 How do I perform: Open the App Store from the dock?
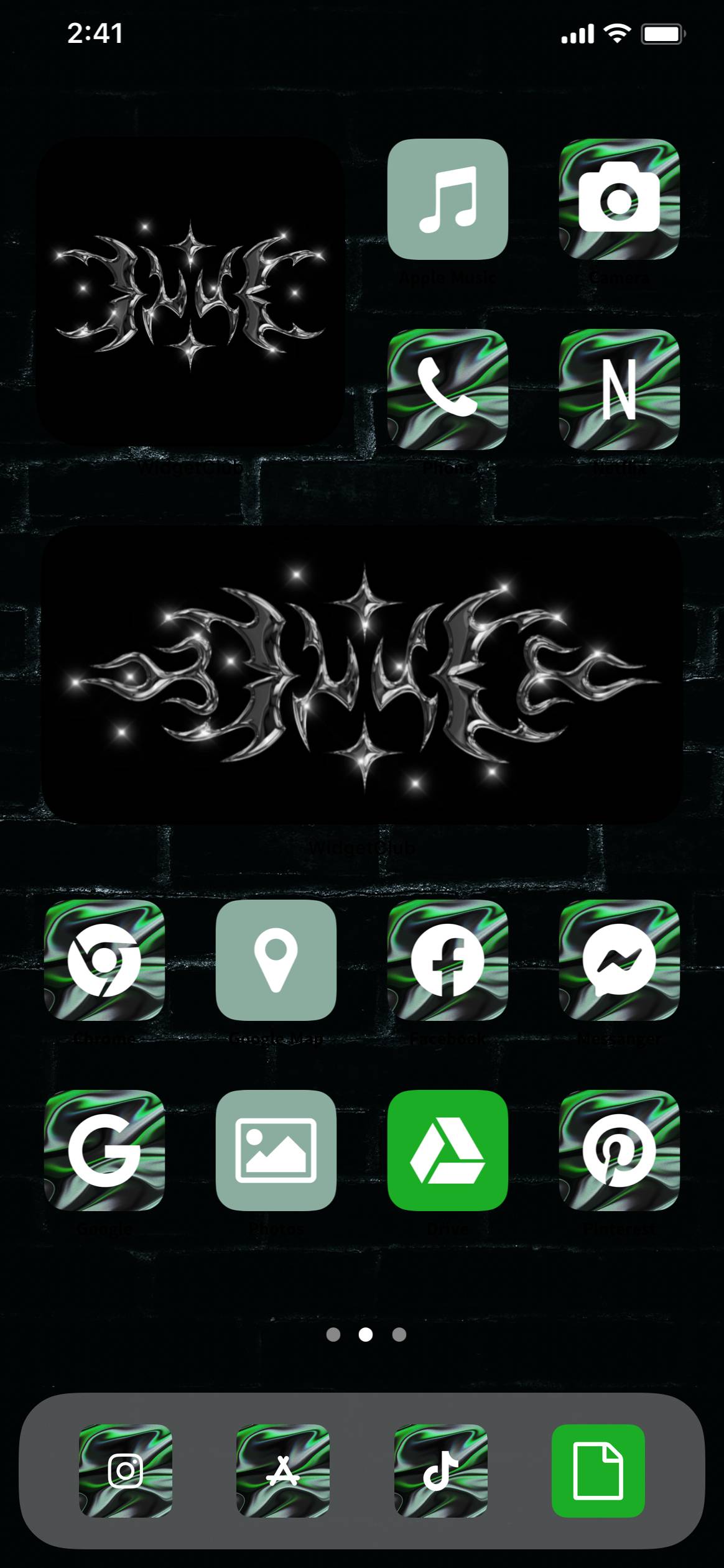pyautogui.click(x=283, y=1471)
